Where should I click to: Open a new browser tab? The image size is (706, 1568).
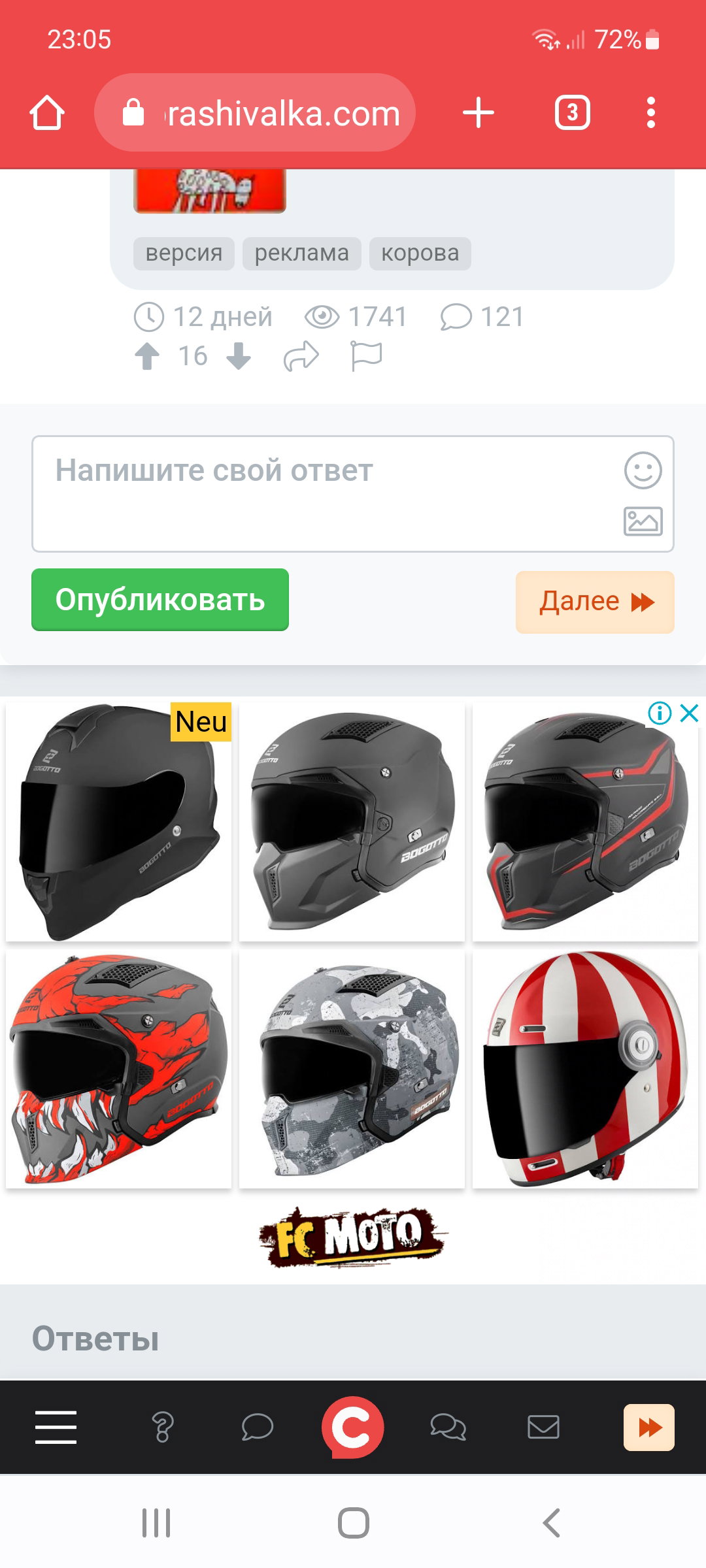(x=478, y=113)
